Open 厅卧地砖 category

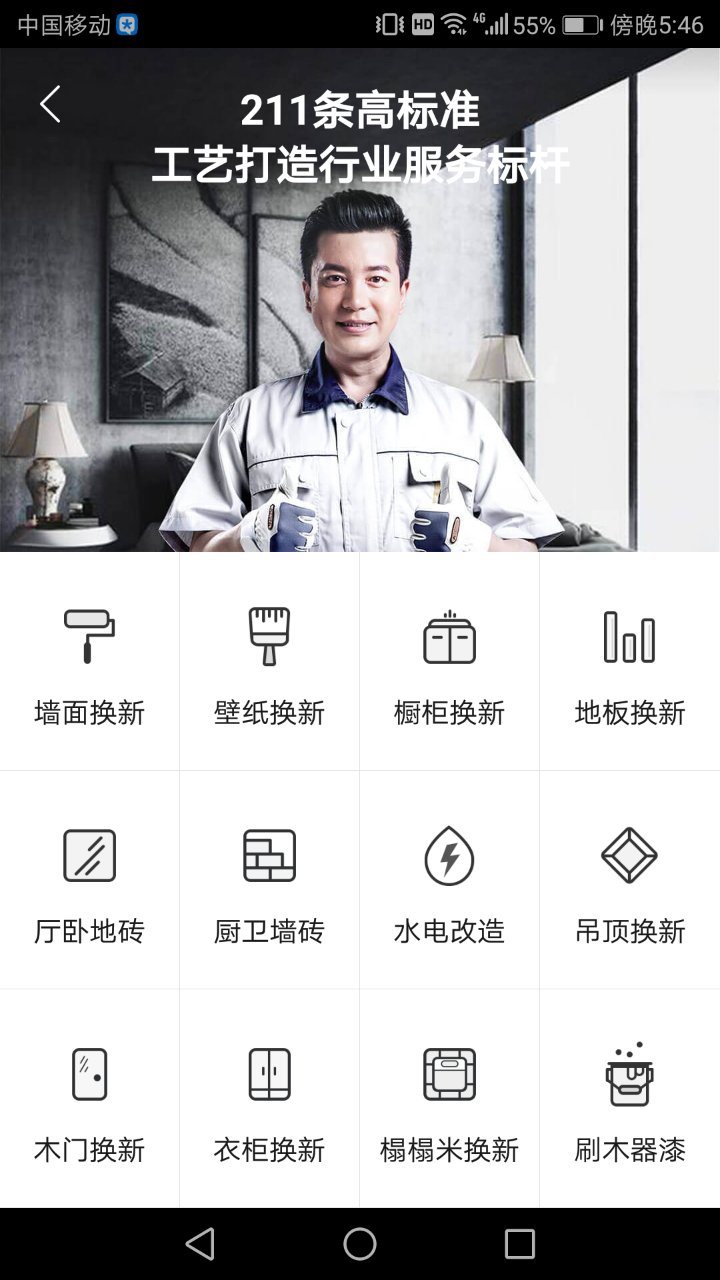point(90,880)
